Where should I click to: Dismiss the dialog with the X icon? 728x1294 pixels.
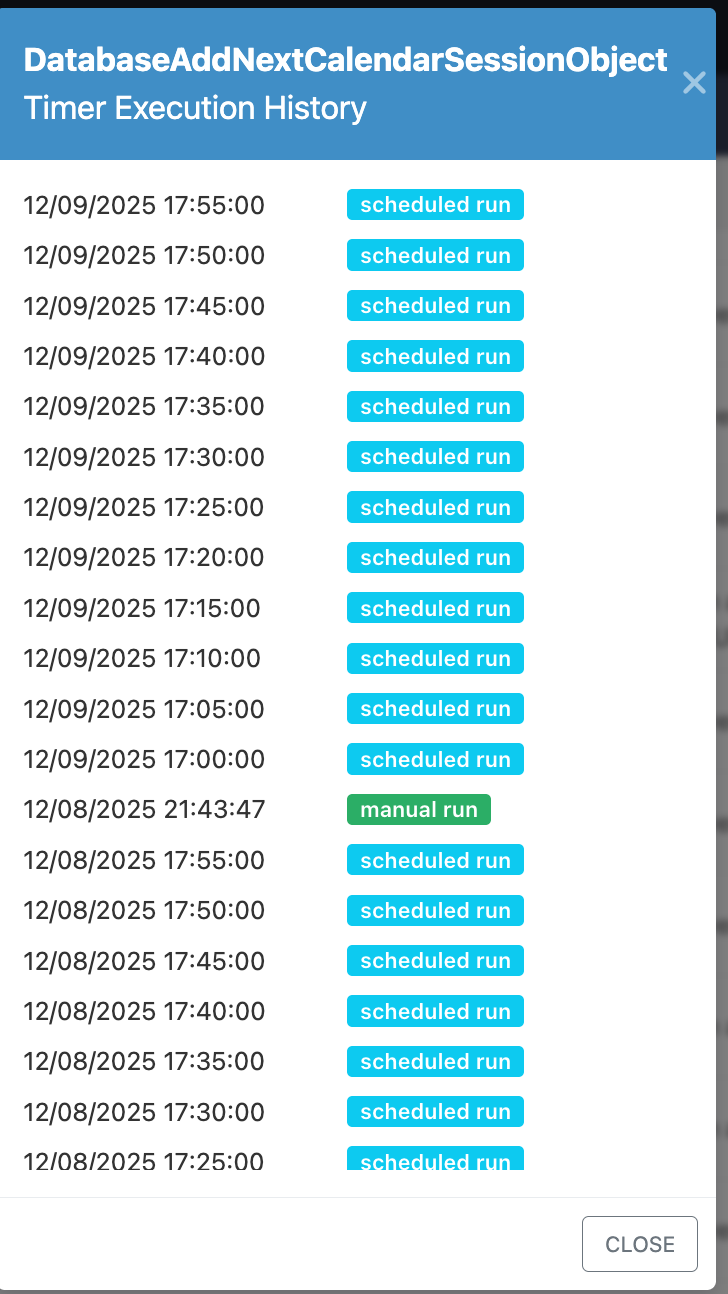tap(694, 83)
